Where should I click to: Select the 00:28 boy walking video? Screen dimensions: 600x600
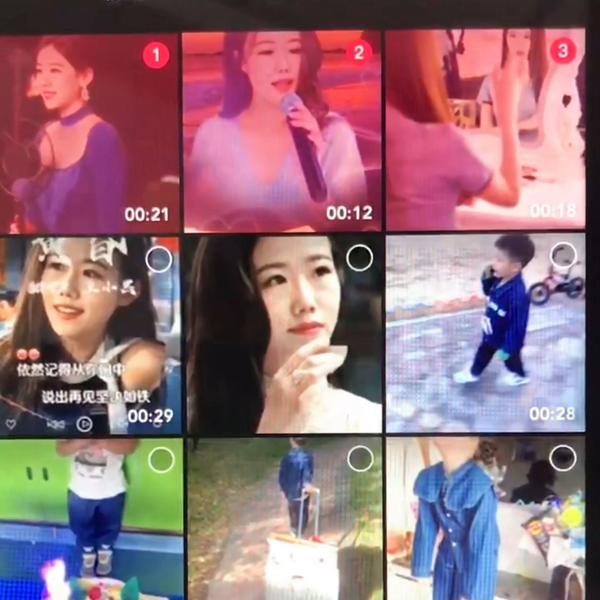(x=564, y=255)
